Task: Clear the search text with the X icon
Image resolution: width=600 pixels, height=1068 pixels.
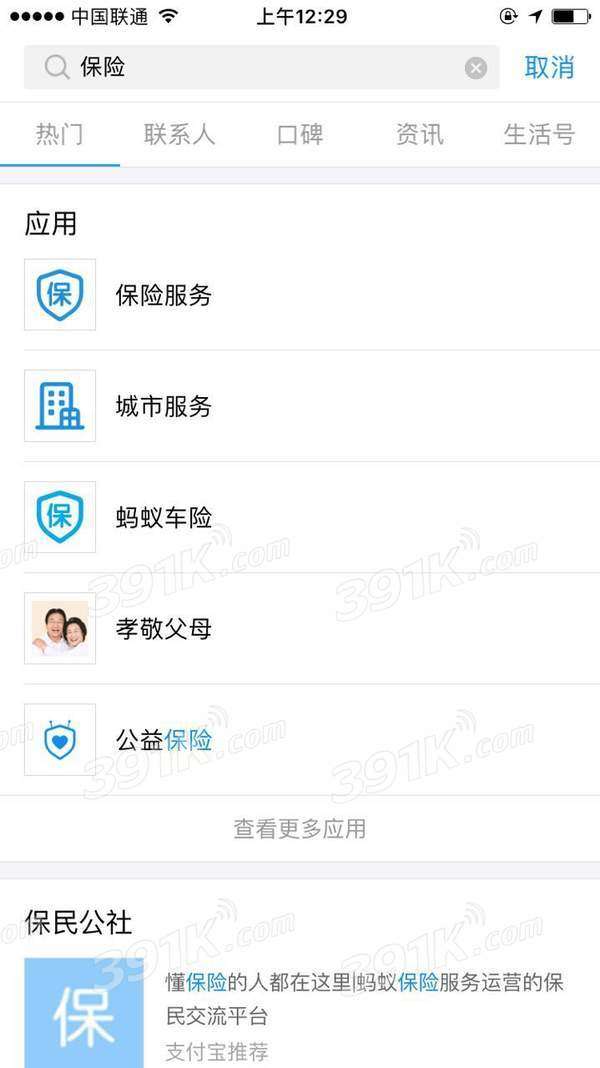Action: pyautogui.click(x=476, y=68)
